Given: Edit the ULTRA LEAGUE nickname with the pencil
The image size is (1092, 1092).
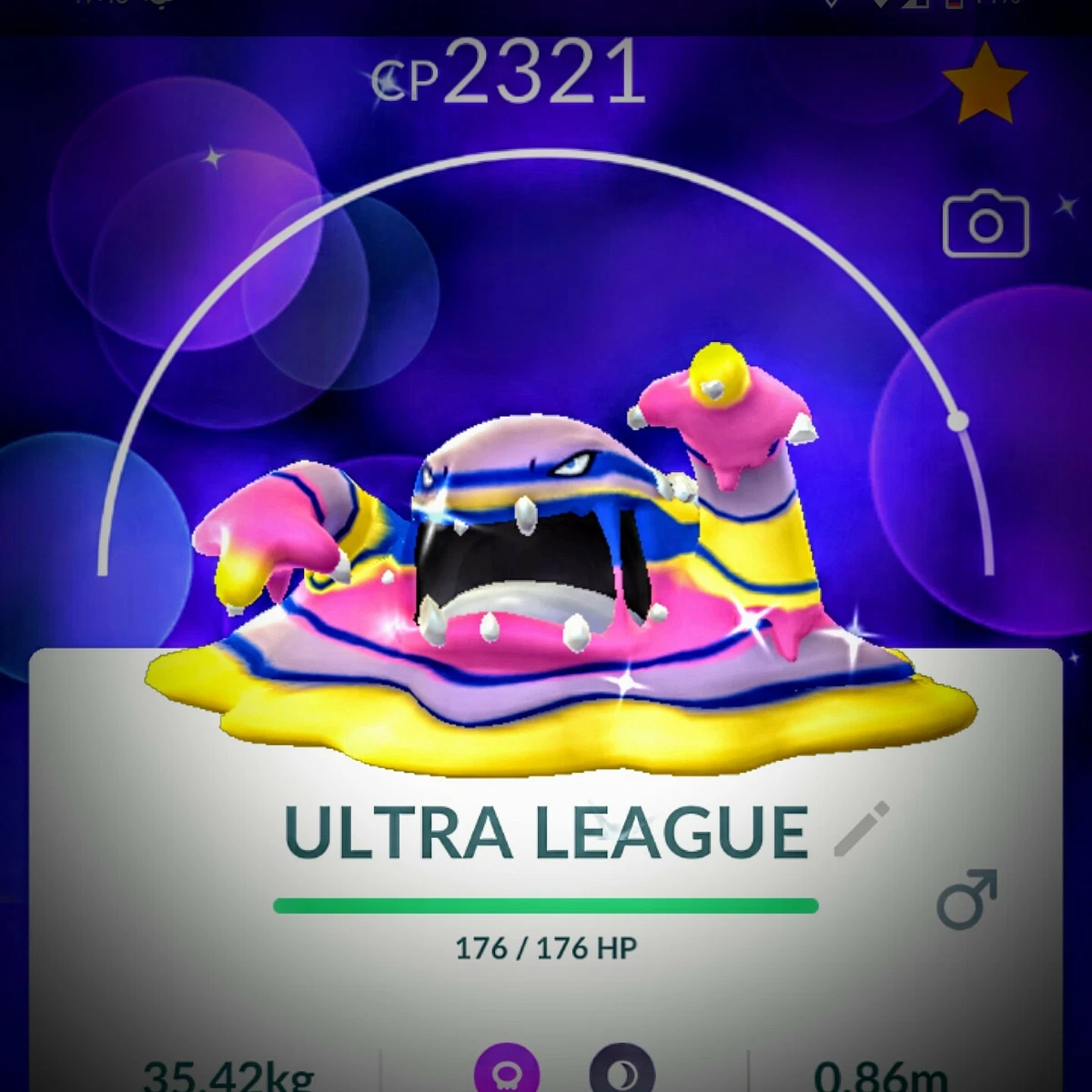Looking at the screenshot, I should (x=861, y=829).
